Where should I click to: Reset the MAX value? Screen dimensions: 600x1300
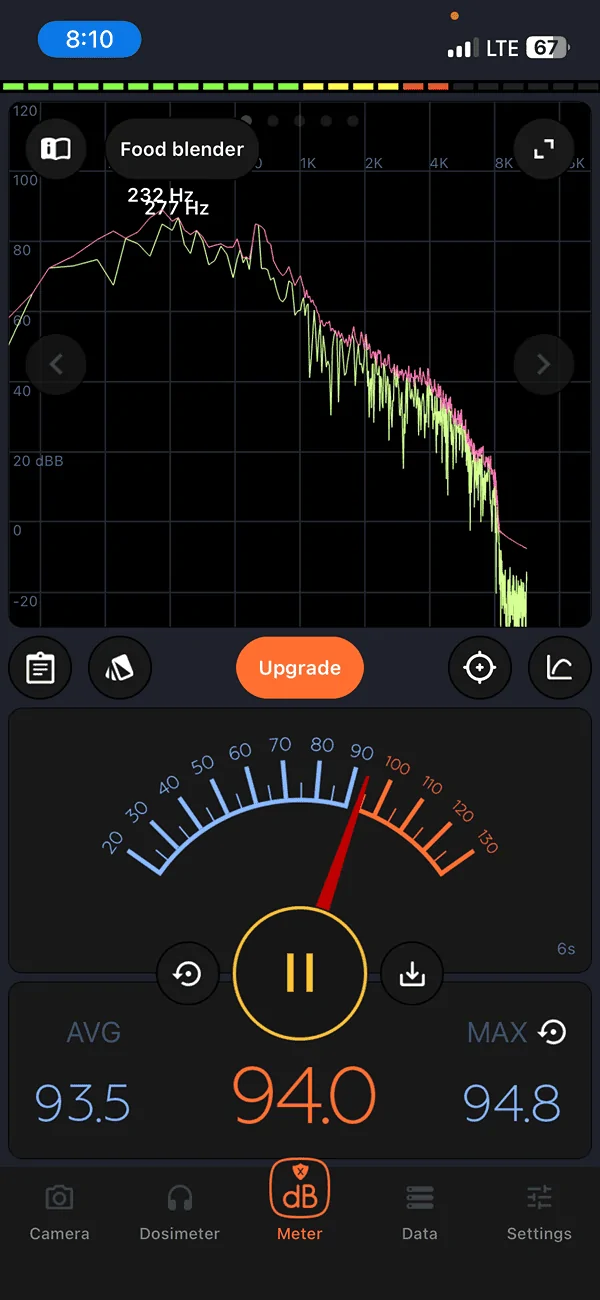552,1032
